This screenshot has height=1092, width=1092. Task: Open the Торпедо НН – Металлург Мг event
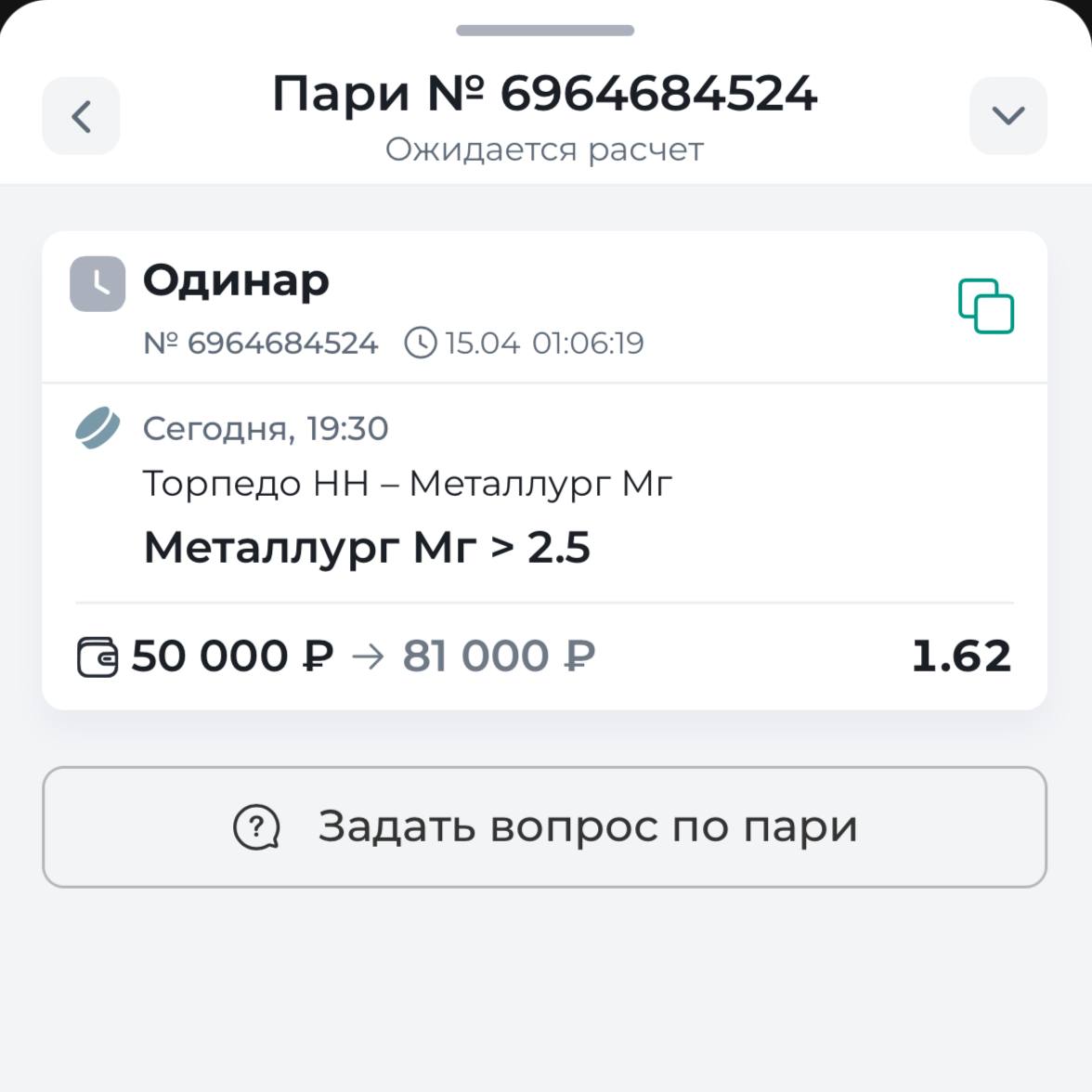[407, 484]
